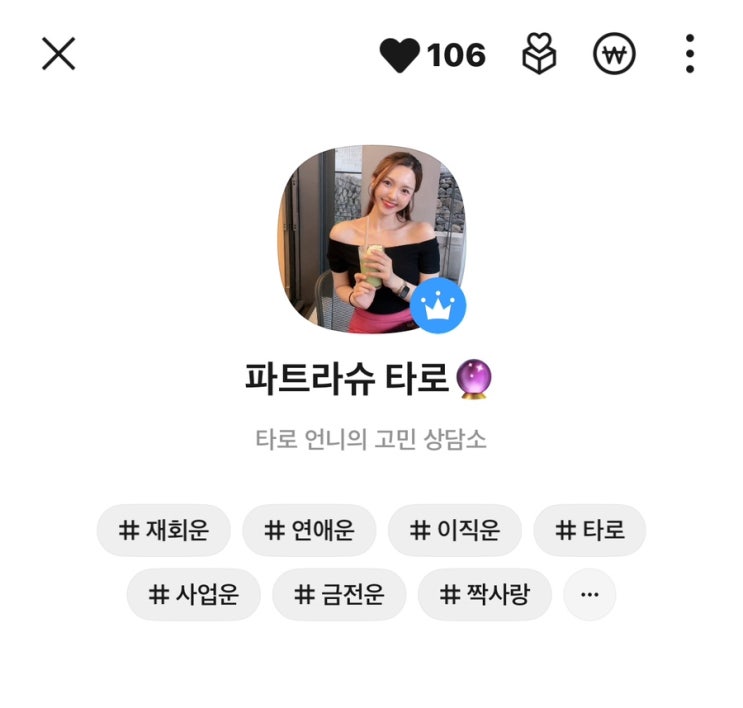This screenshot has height=708, width=743.
Task: Choose the #타로 hashtag chip
Action: pyautogui.click(x=590, y=531)
